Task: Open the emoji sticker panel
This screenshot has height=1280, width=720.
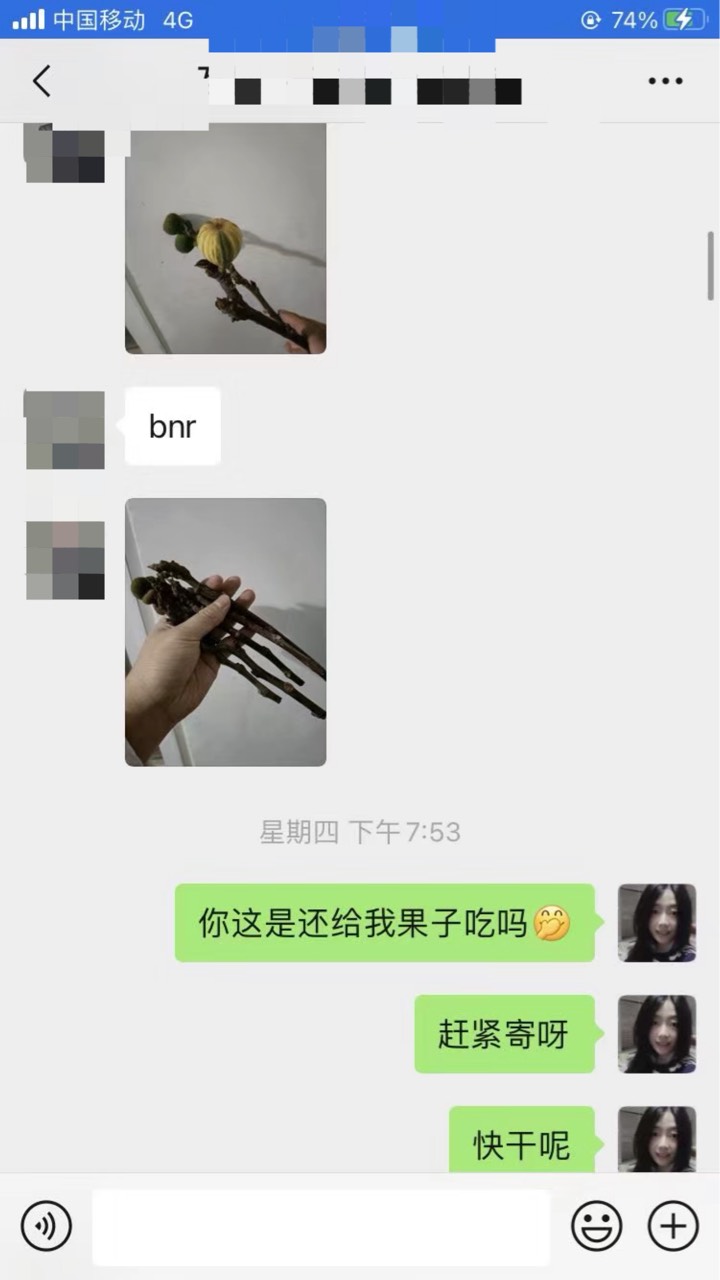Action: pos(596,1226)
